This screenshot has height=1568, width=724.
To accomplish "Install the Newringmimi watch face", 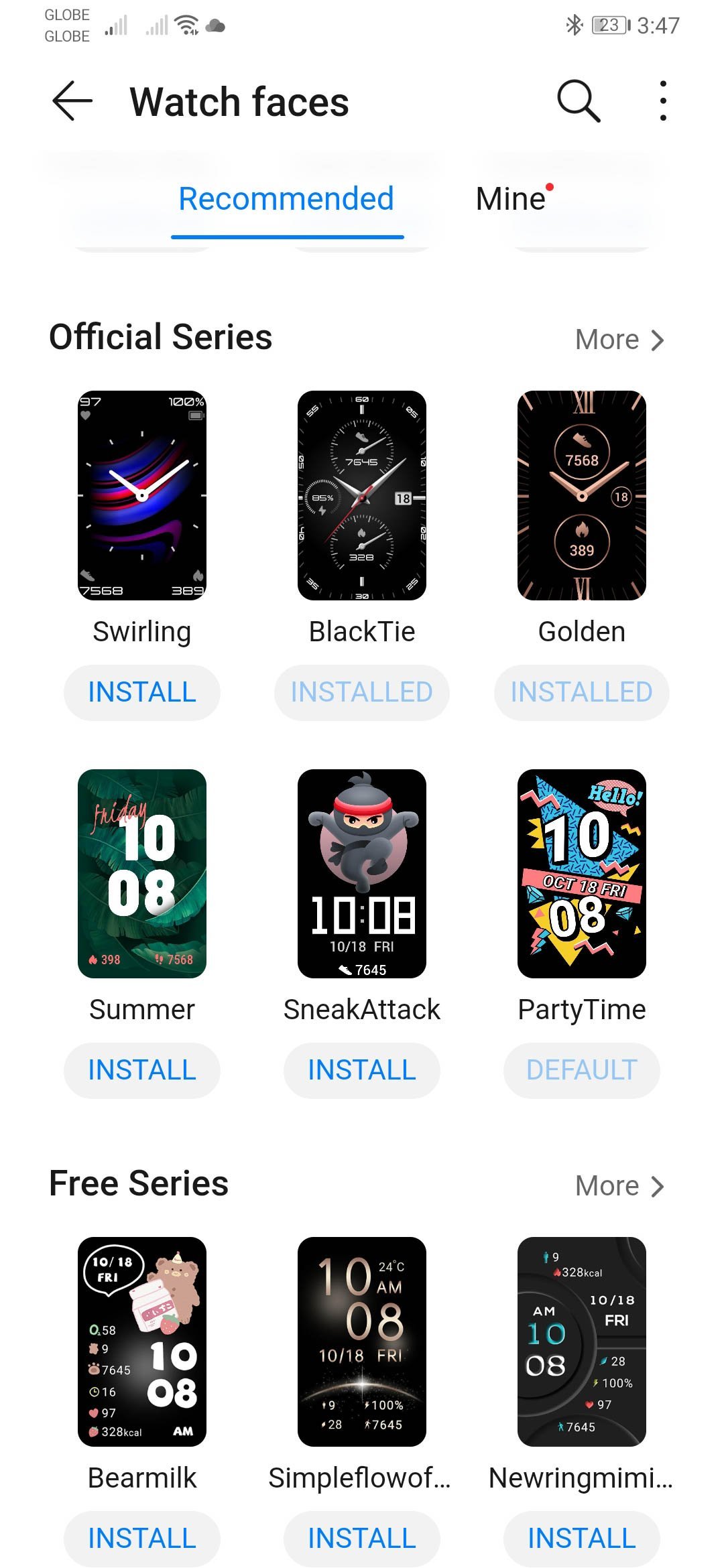I will click(582, 1538).
